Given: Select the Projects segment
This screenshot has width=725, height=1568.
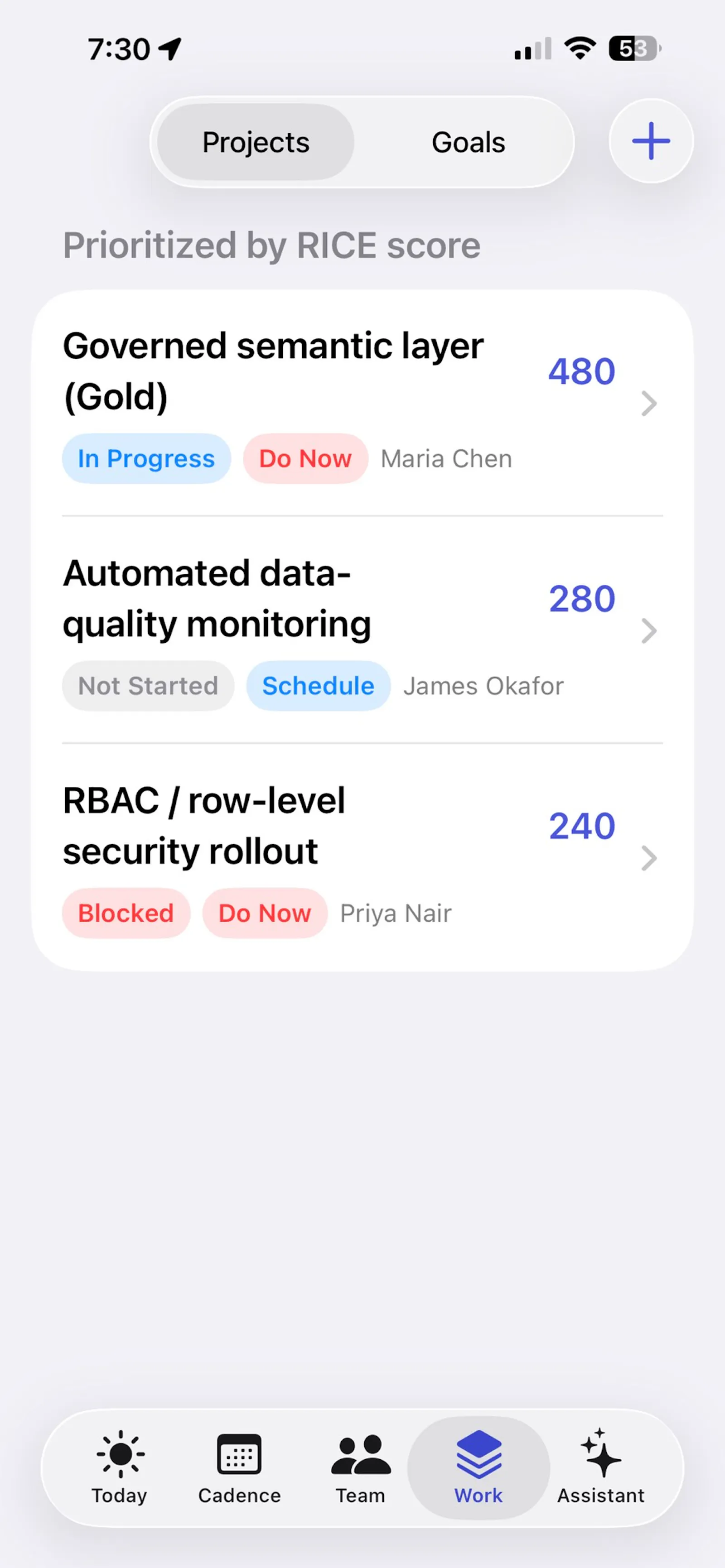Looking at the screenshot, I should point(256,142).
